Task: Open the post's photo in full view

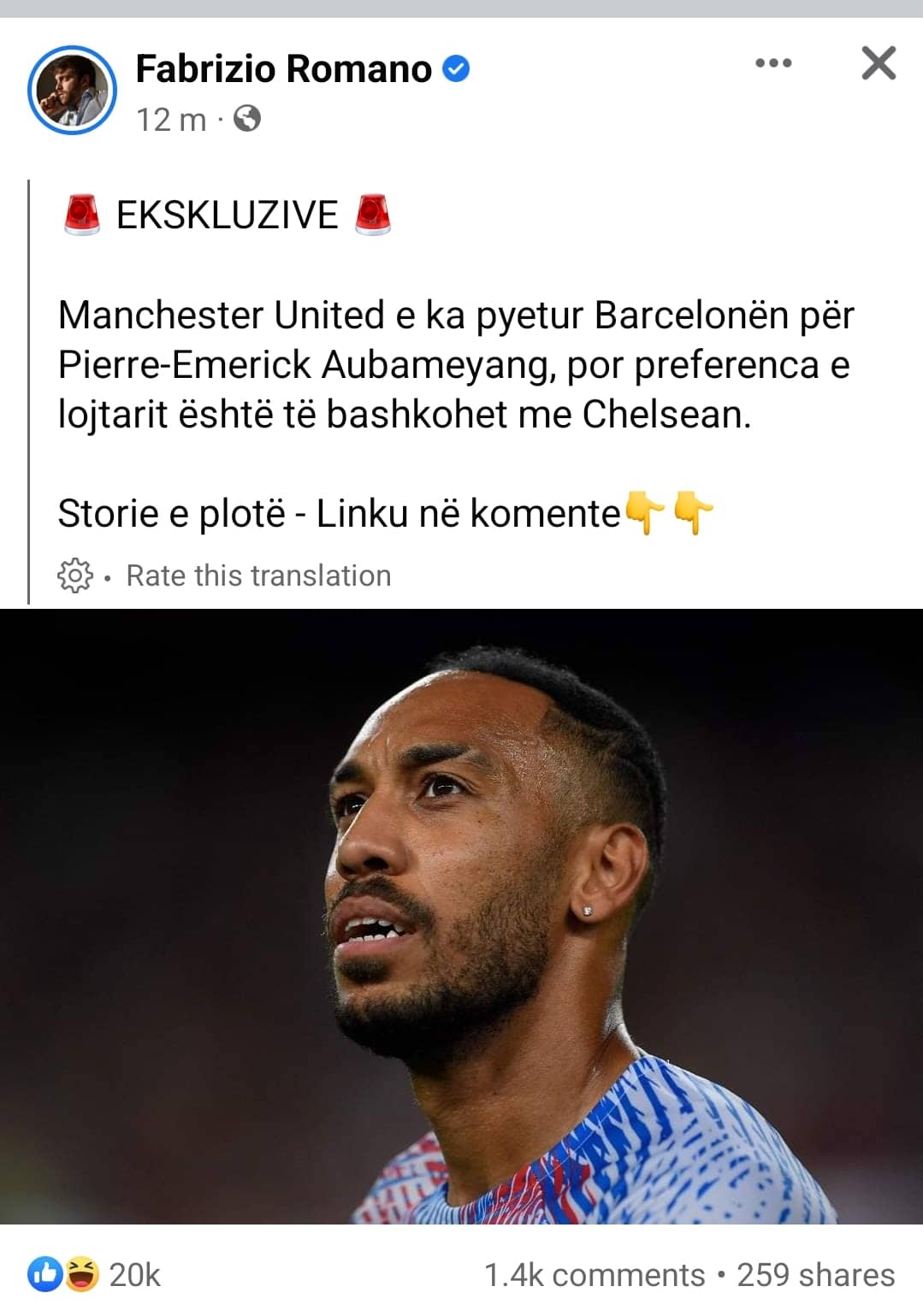Action: [461, 915]
